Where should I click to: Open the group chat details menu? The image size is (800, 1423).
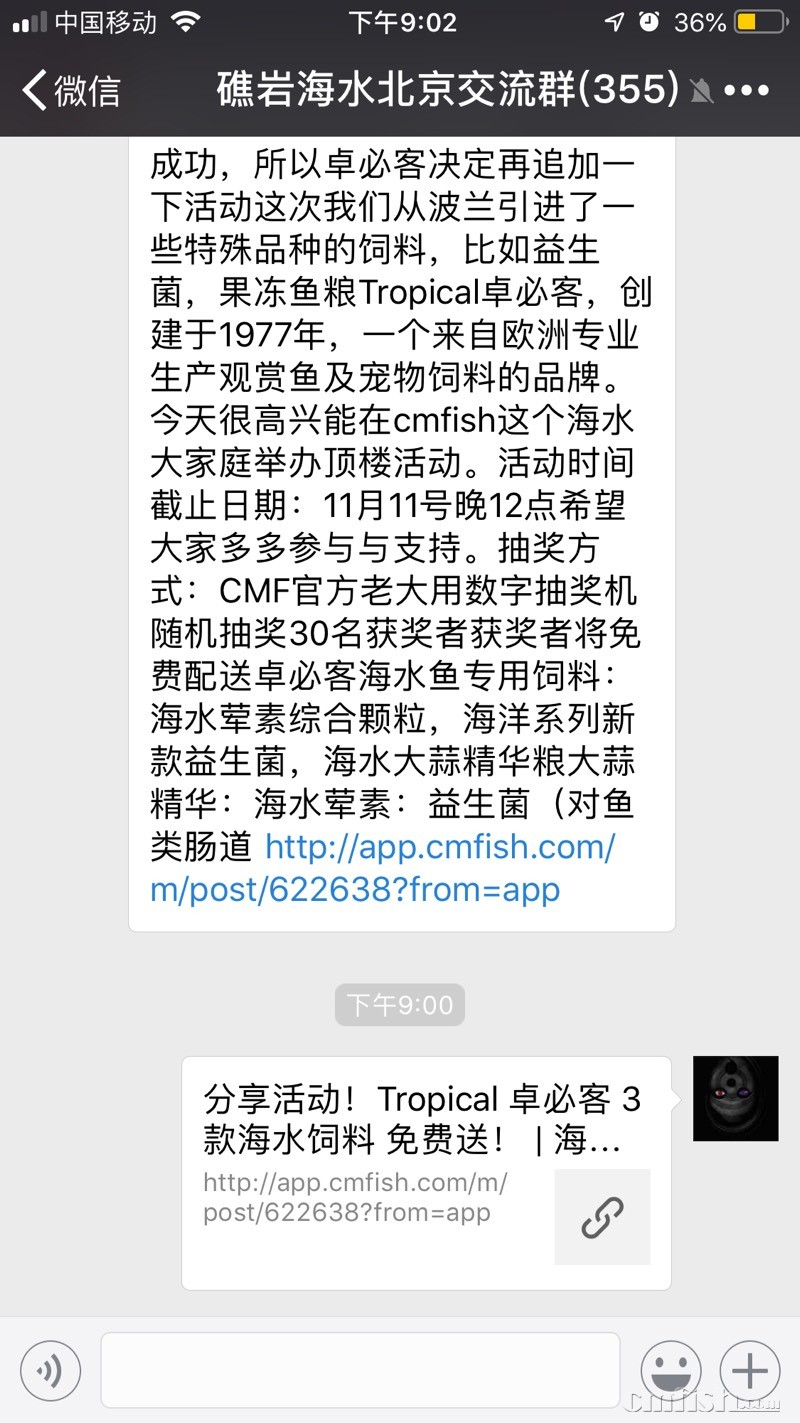pos(746,91)
